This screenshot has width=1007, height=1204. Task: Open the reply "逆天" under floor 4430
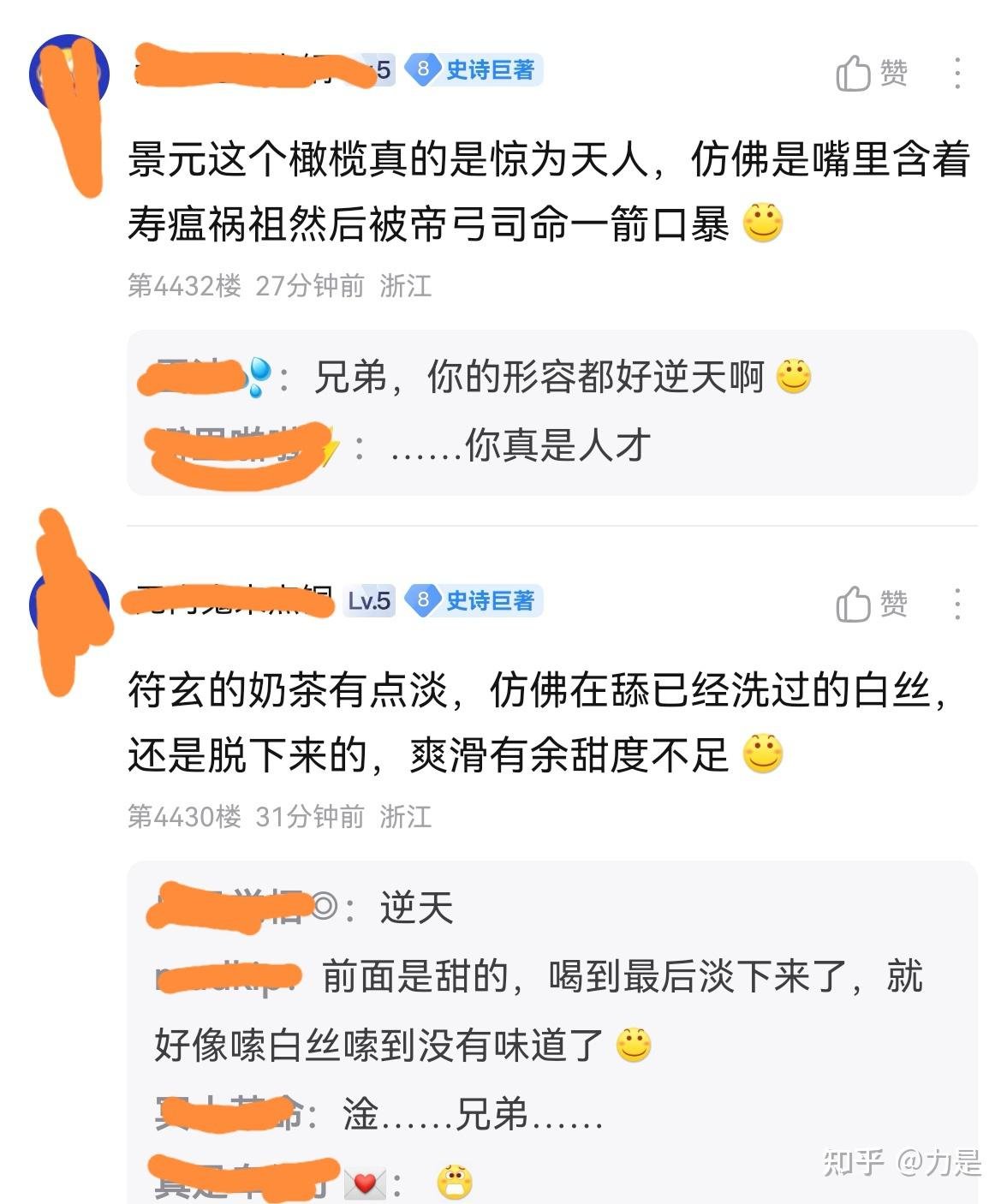(x=416, y=908)
